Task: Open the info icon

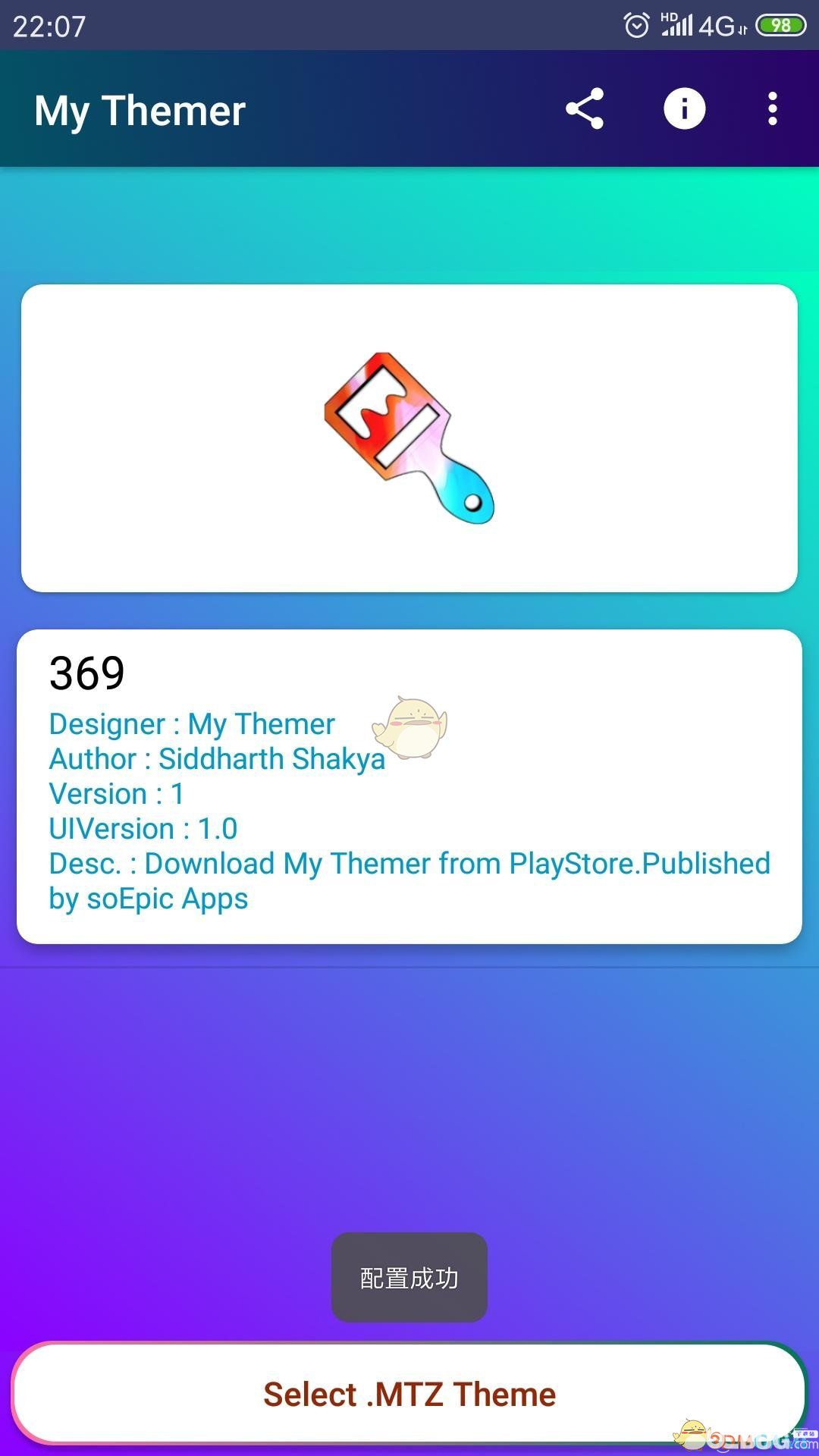Action: click(x=684, y=109)
